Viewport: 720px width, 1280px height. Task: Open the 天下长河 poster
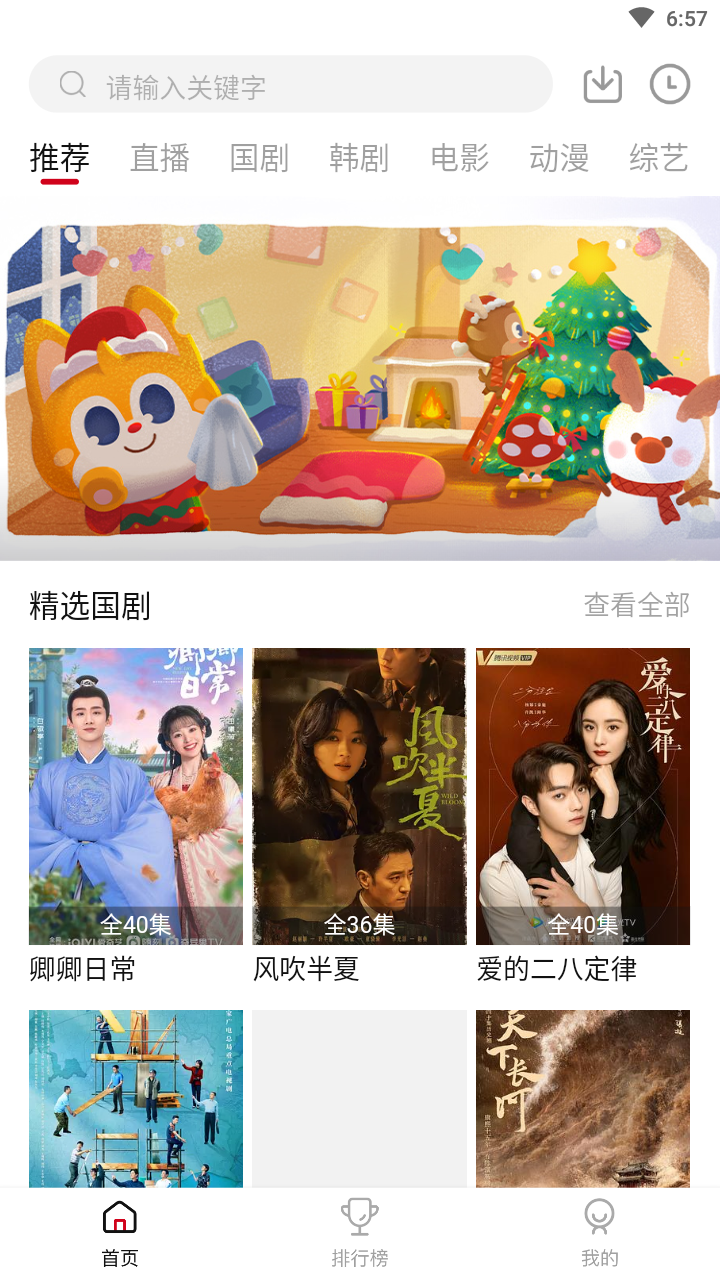583,1098
